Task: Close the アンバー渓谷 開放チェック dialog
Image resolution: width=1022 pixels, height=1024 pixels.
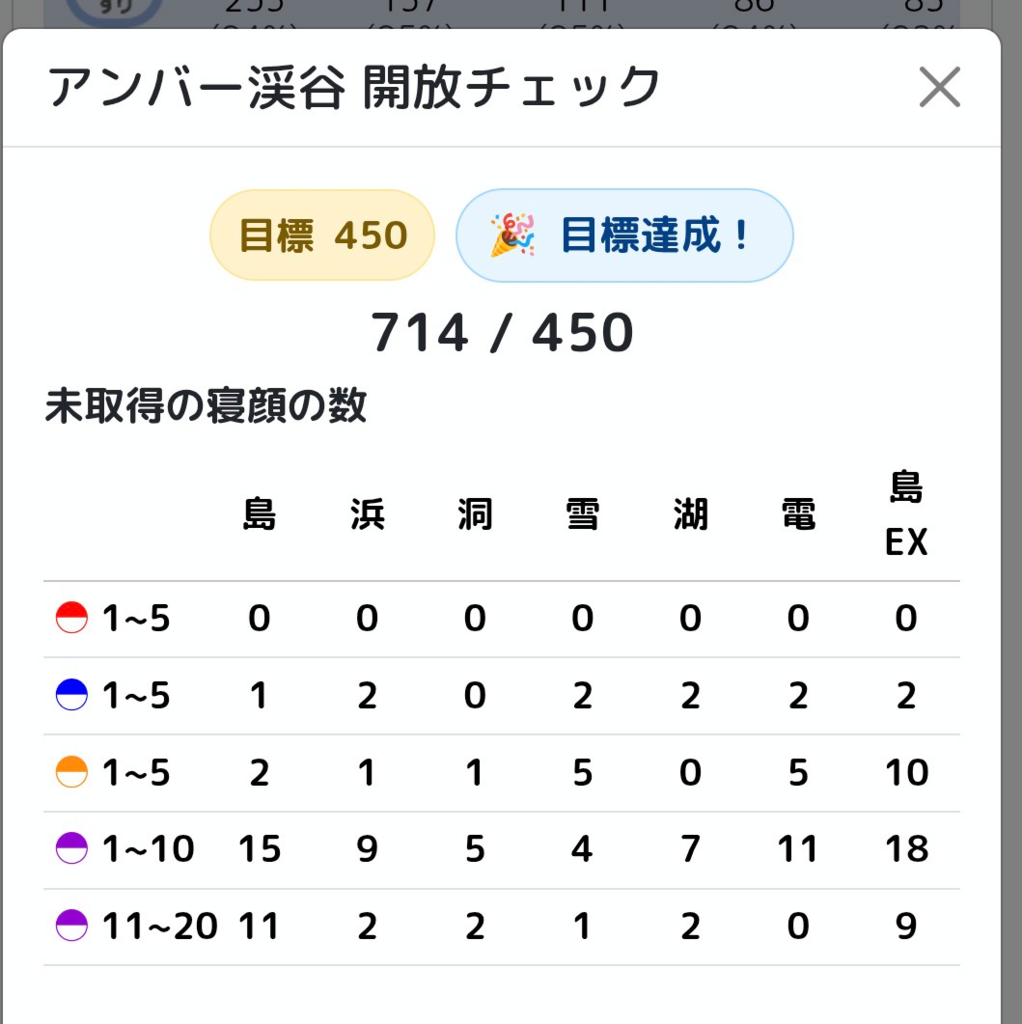Action: (939, 88)
